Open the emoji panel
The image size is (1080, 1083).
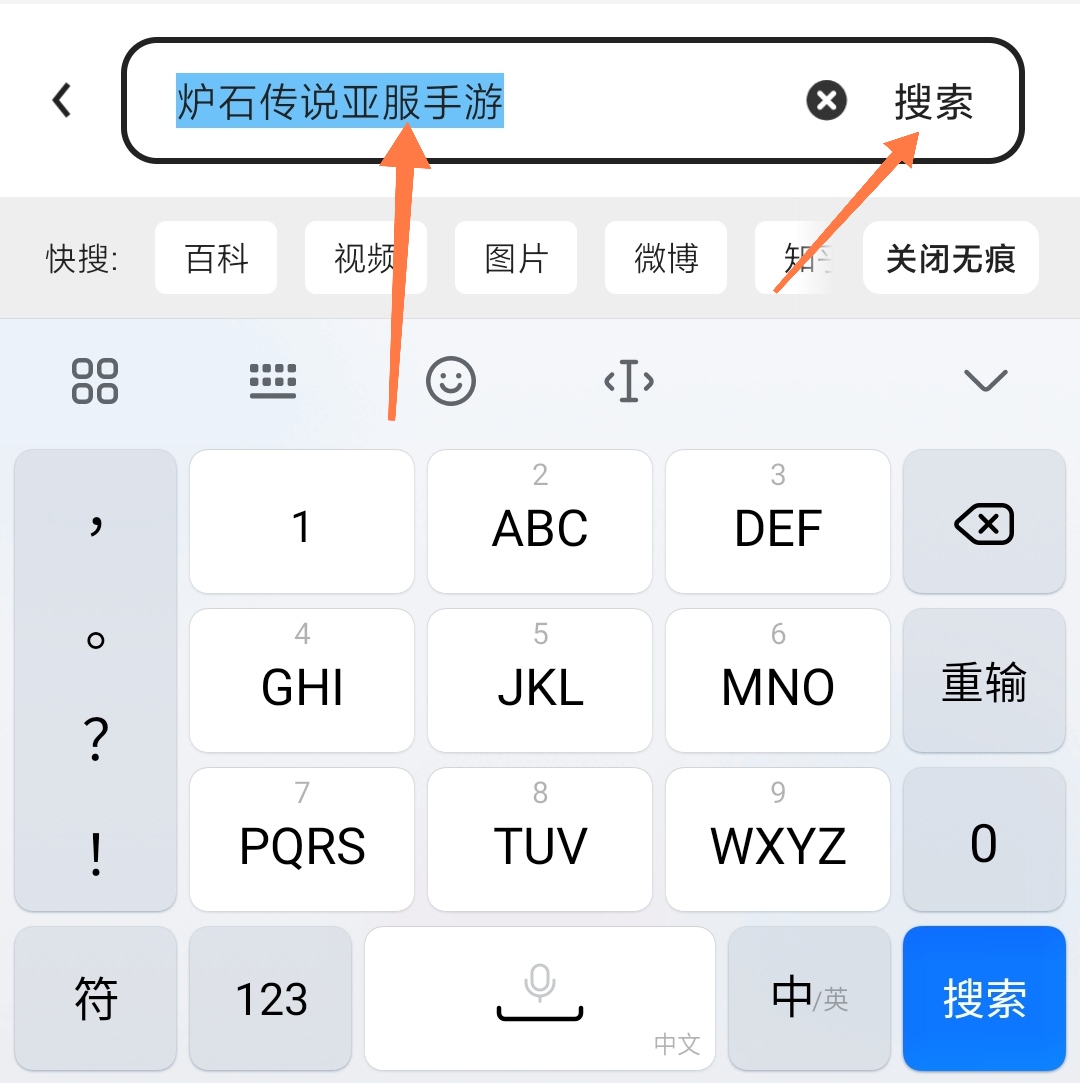[451, 381]
